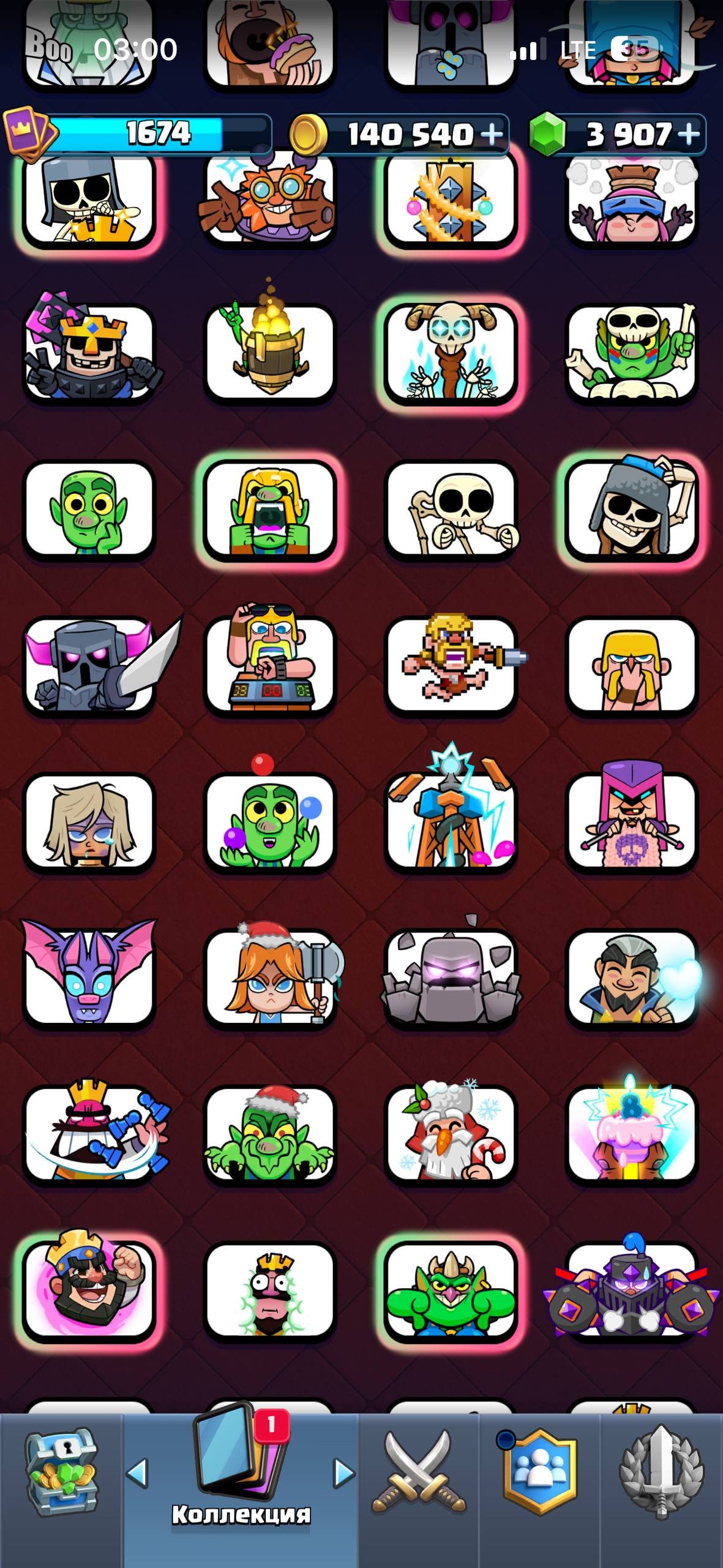Select the snowman with candy cane emote

point(452,1130)
